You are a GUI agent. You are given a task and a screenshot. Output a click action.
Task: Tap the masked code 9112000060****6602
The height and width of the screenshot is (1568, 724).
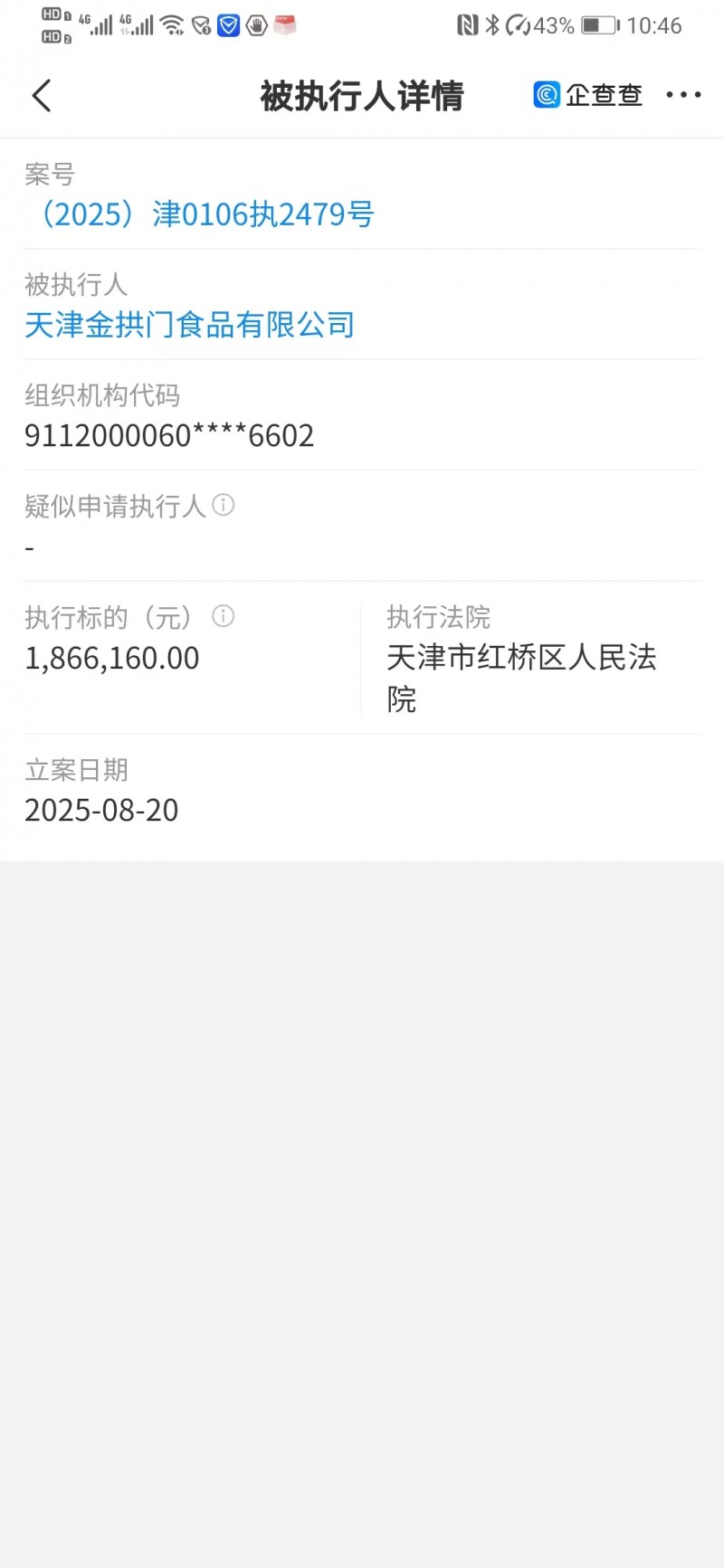pos(169,435)
